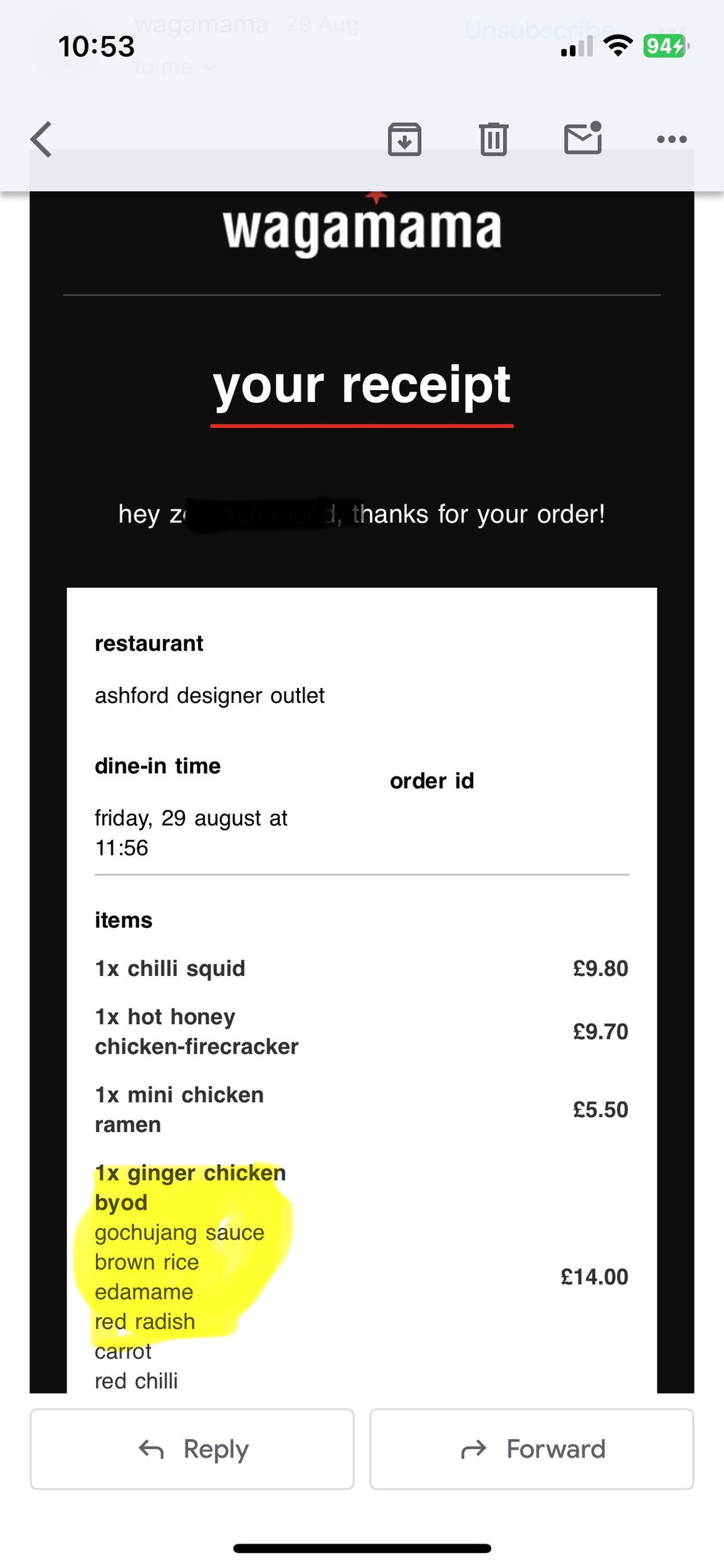Mark this email as unread

[x=583, y=138]
